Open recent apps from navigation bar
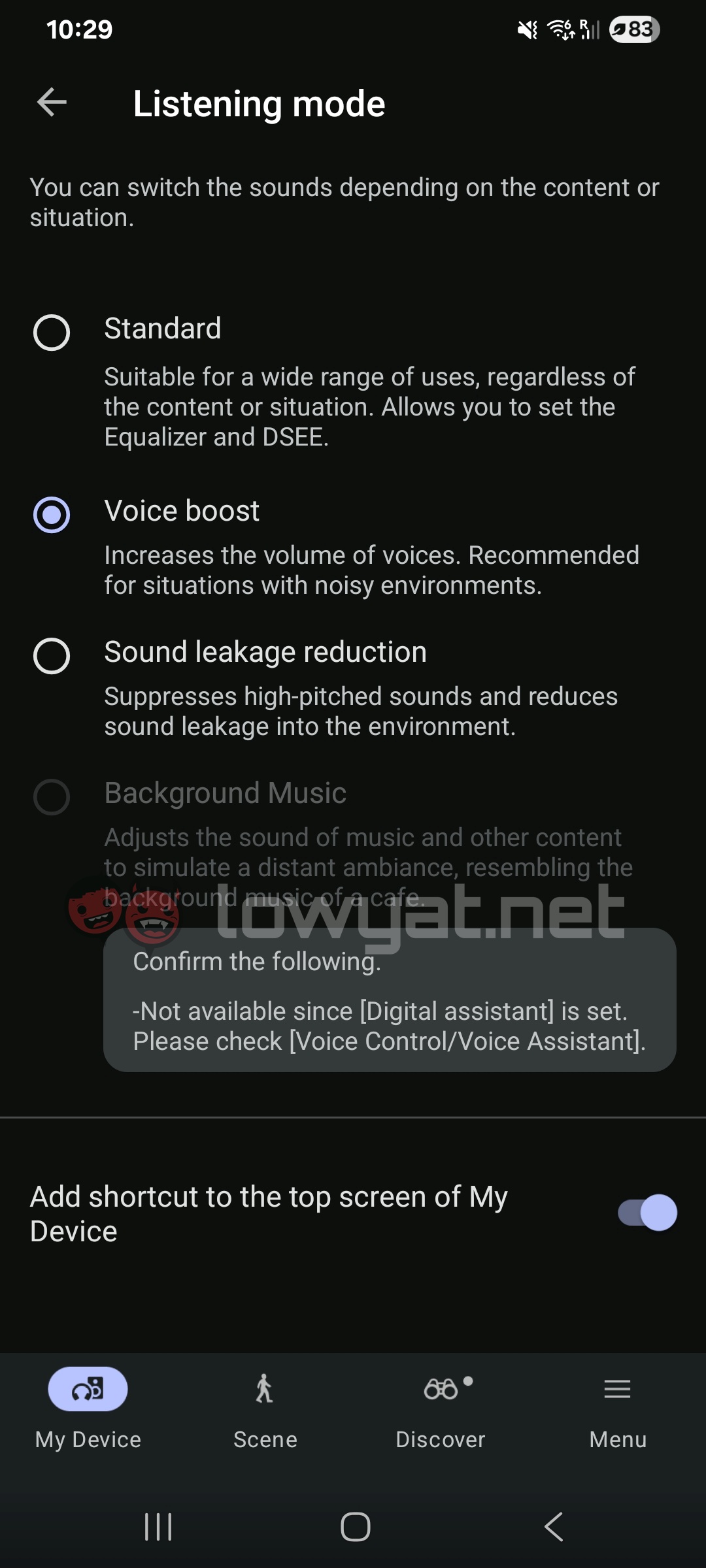 click(158, 1527)
